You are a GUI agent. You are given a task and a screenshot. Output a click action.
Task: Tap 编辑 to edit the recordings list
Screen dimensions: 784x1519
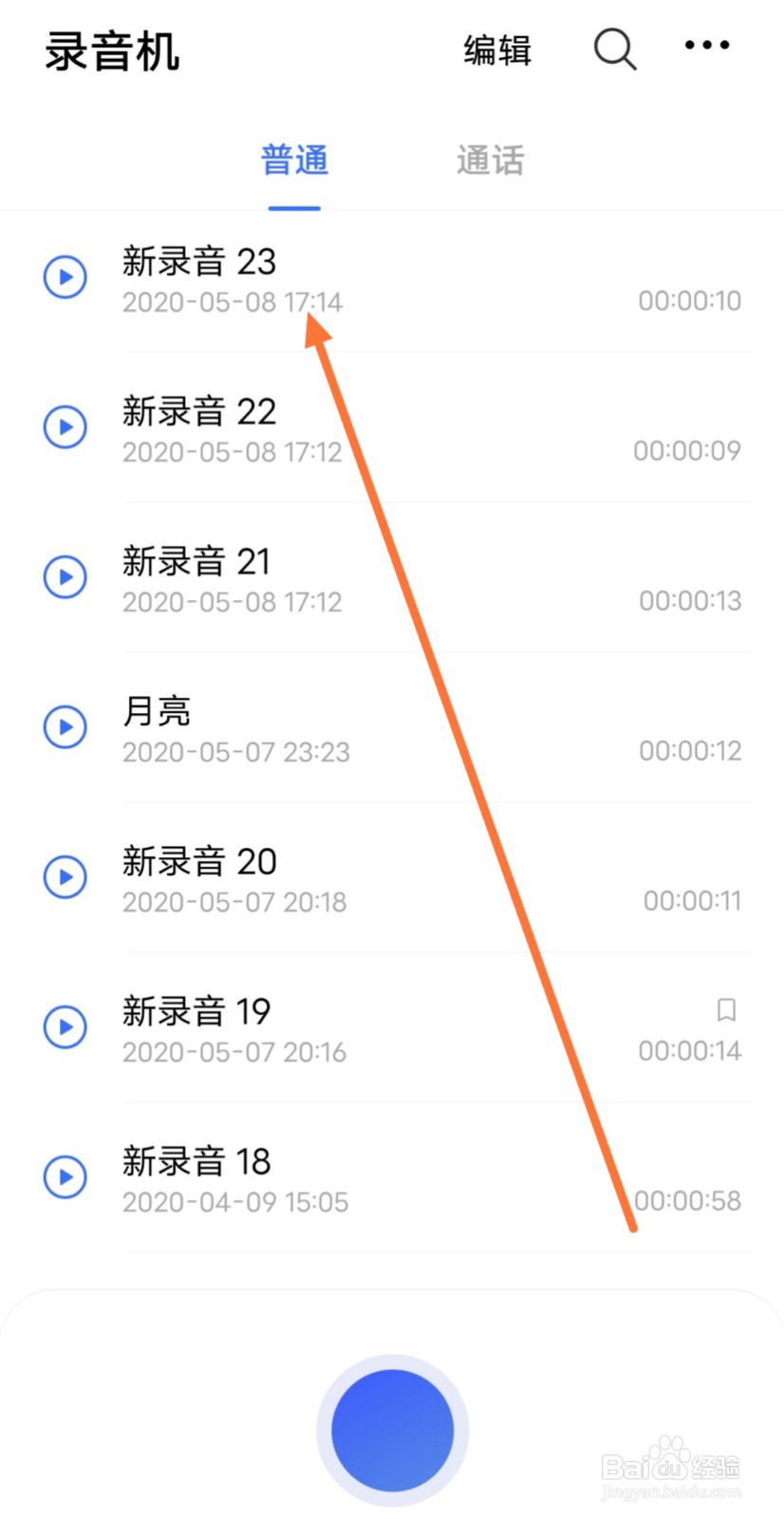point(497,50)
